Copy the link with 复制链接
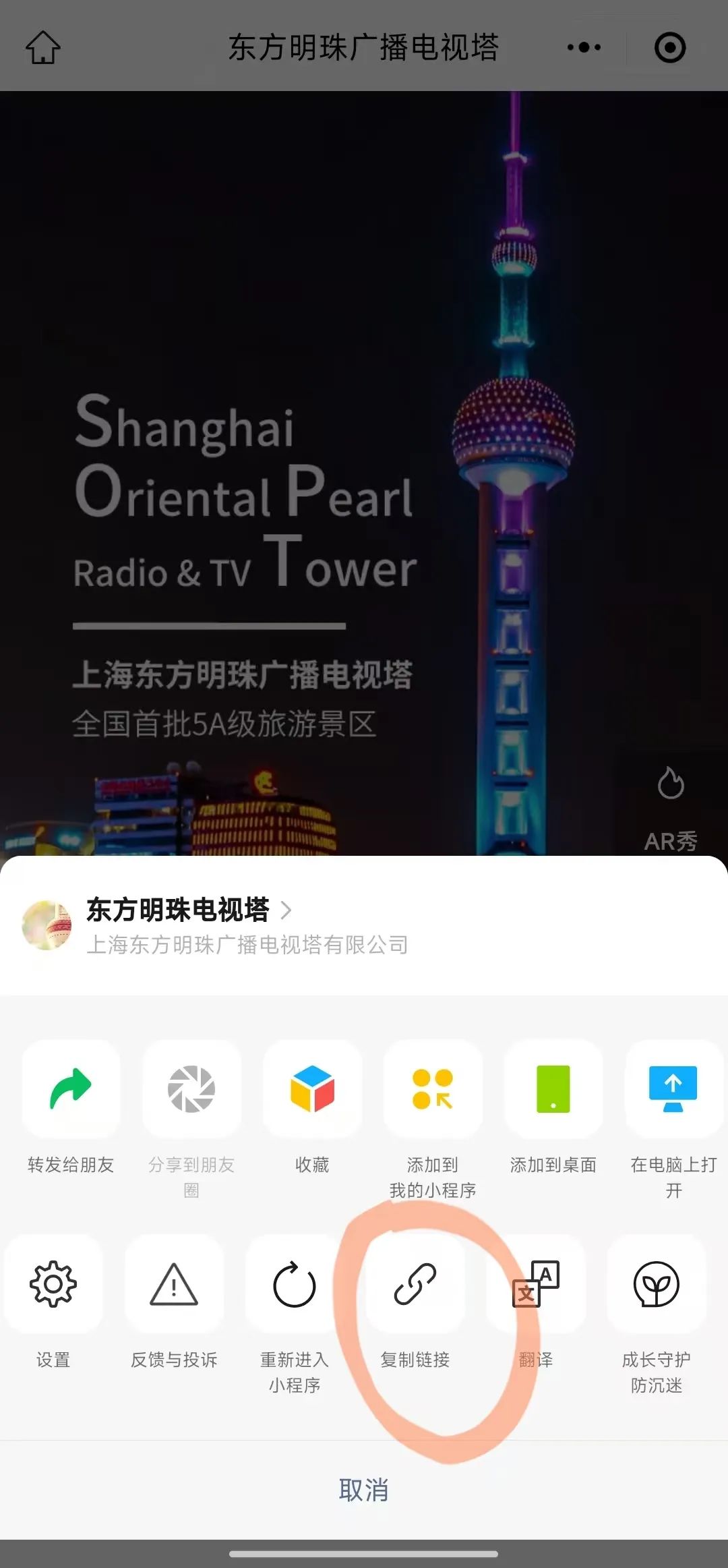This screenshot has height=1568, width=728. [415, 1284]
